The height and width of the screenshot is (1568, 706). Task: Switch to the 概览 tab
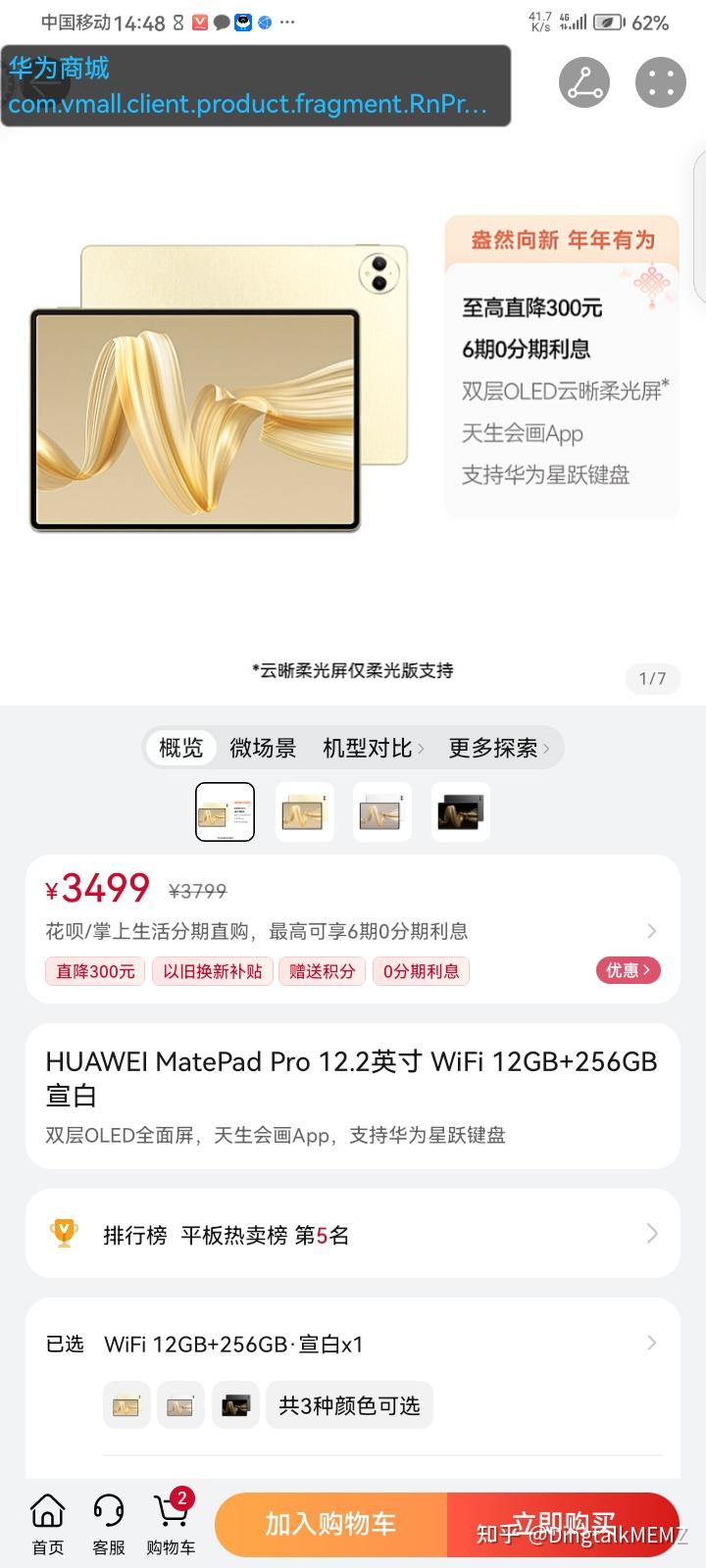click(181, 748)
